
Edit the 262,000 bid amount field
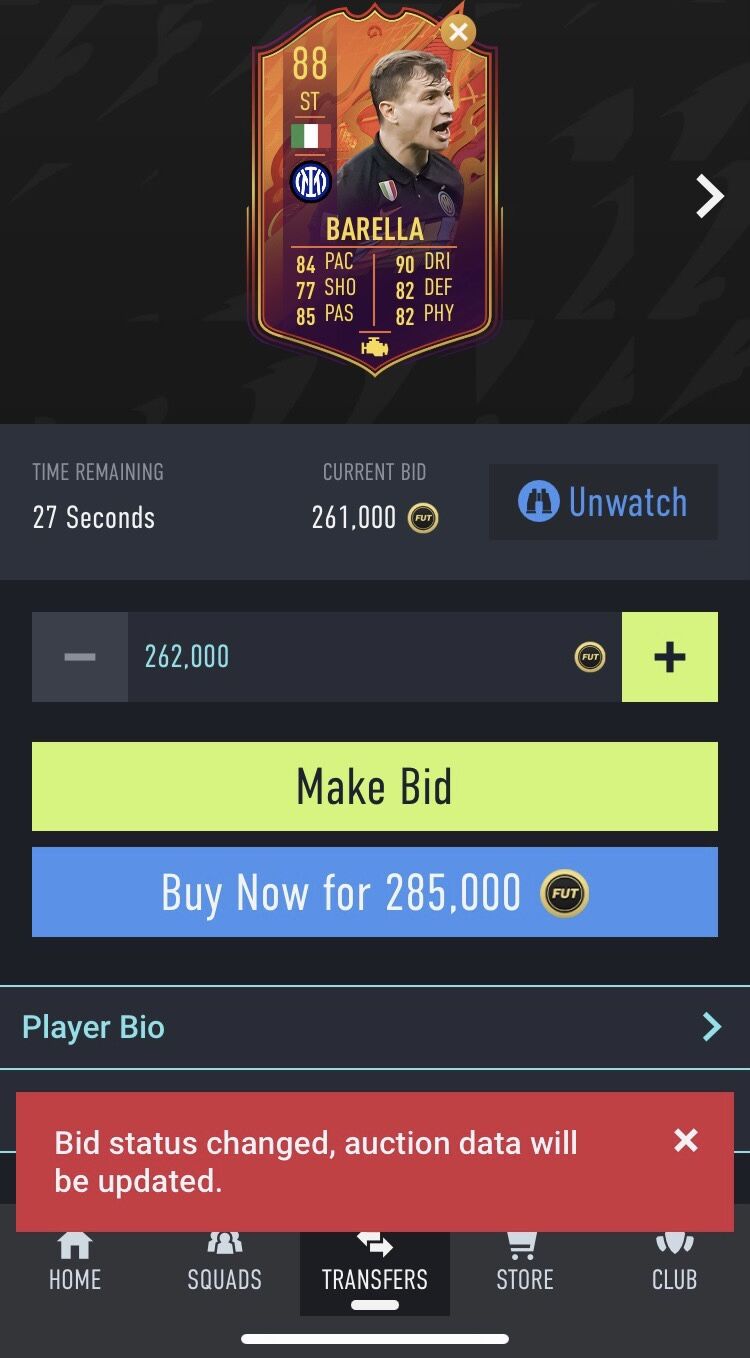pos(350,657)
